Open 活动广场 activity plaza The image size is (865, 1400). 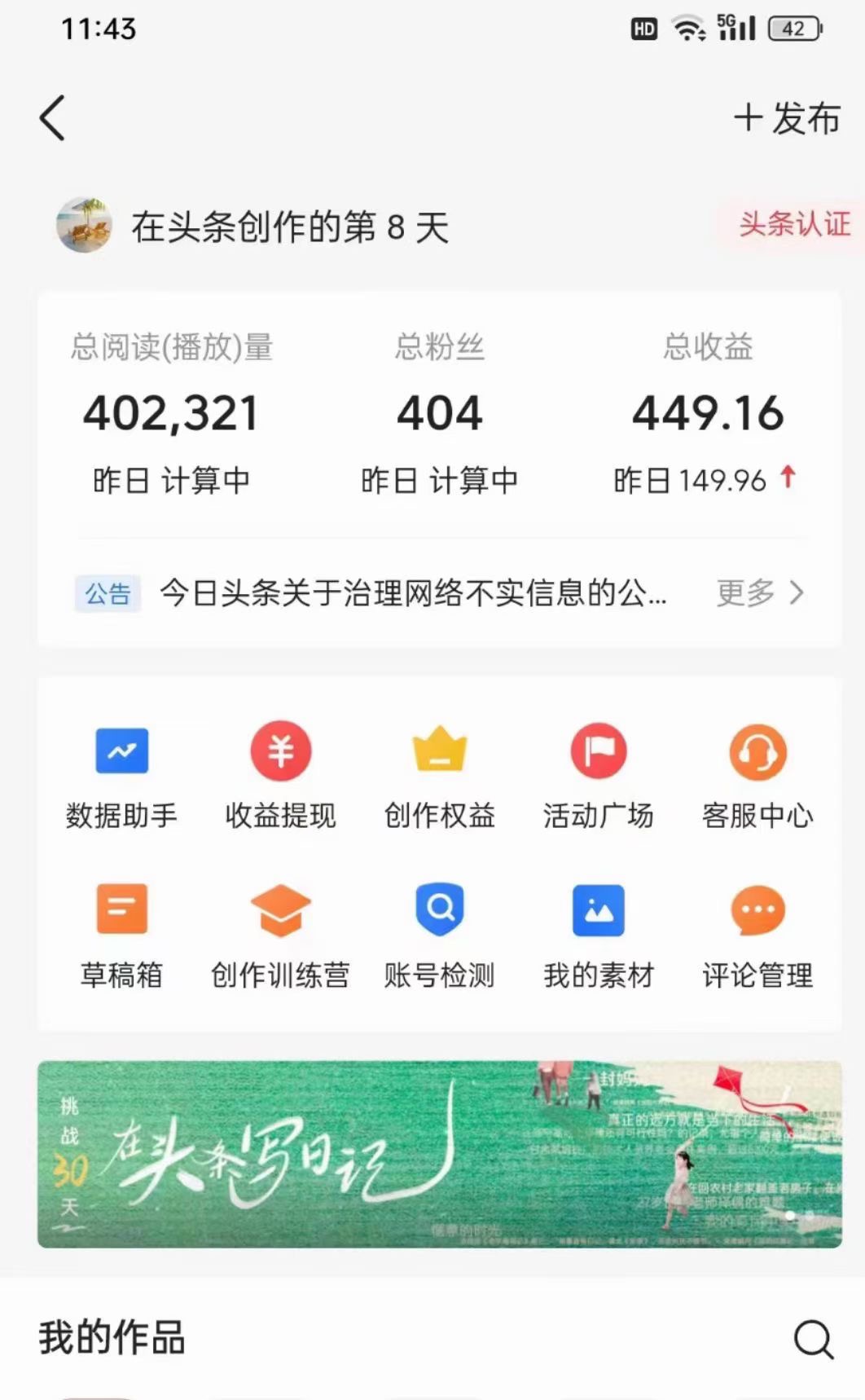click(x=598, y=774)
